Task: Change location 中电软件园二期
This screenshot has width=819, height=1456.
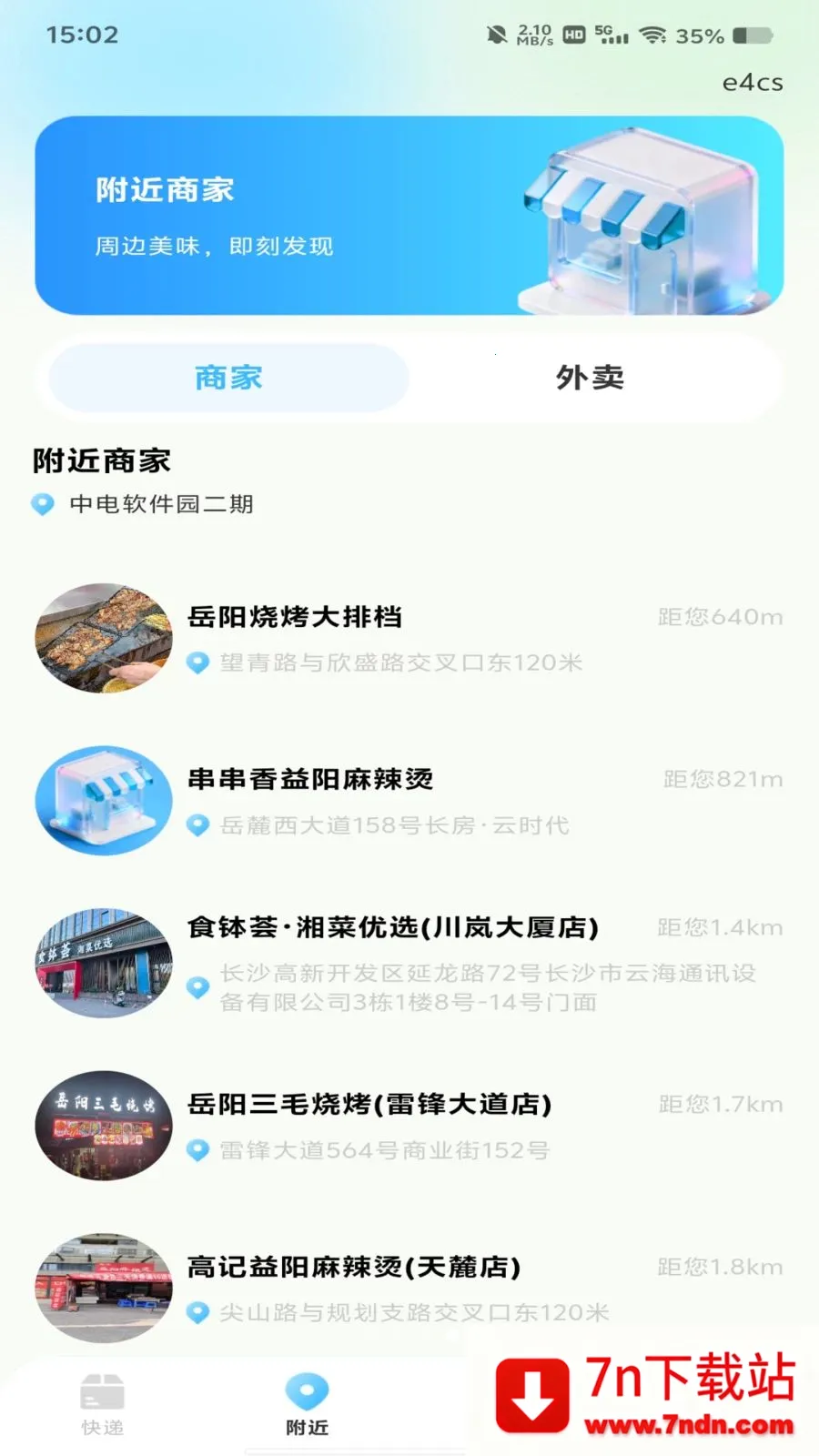Action: tap(144, 504)
